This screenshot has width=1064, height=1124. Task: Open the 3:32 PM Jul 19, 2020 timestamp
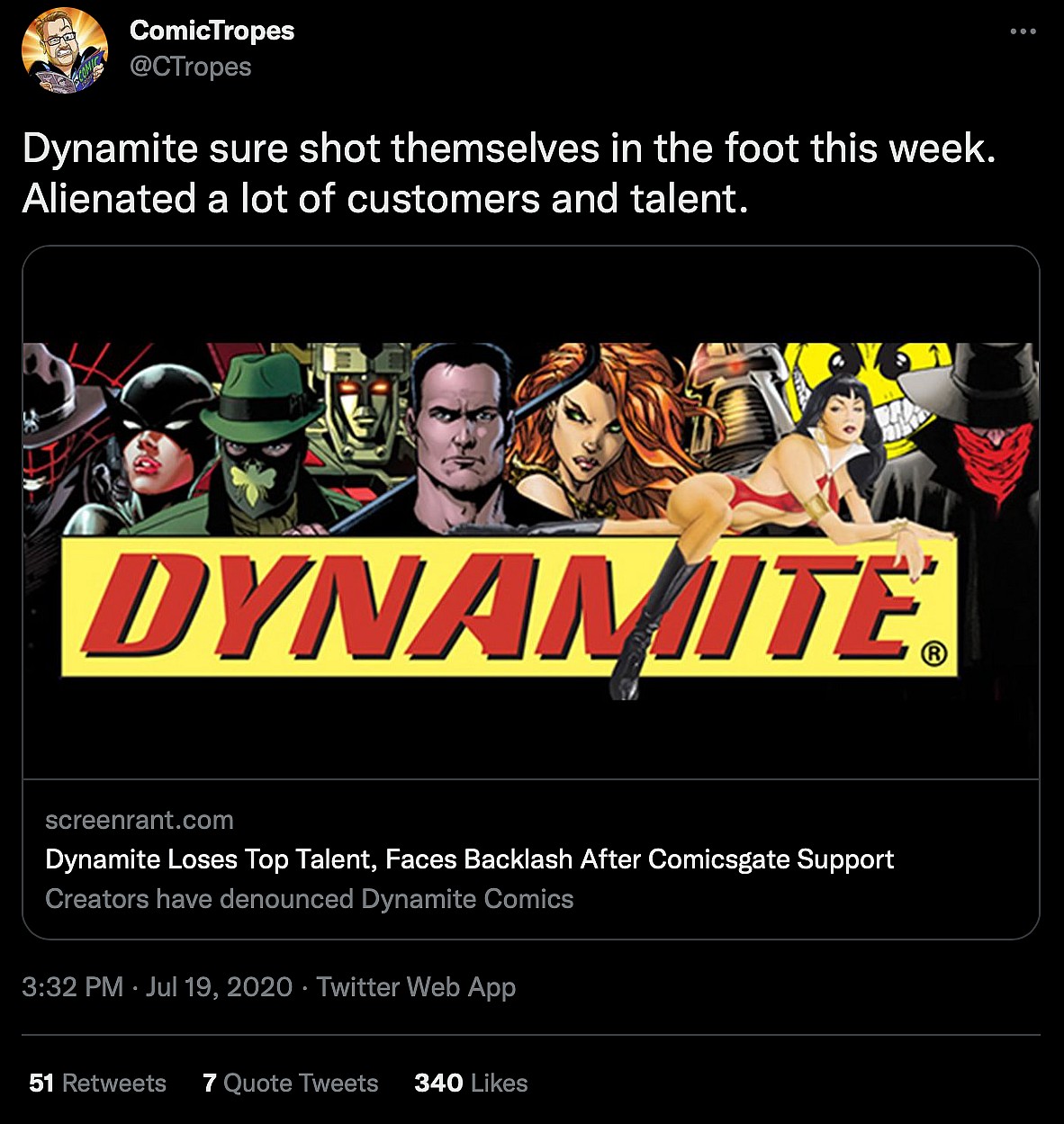pos(157,987)
